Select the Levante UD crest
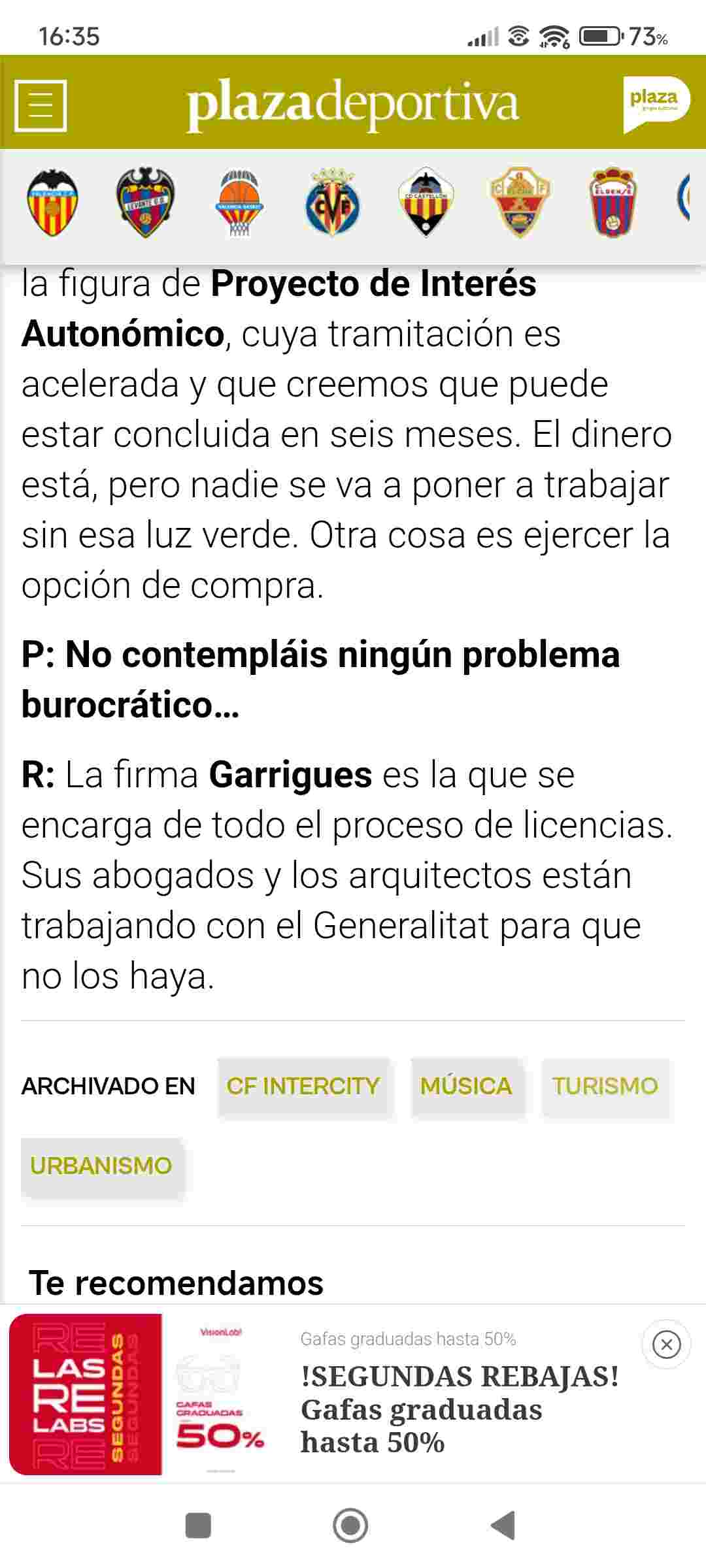The width and height of the screenshot is (706, 1568). (145, 203)
